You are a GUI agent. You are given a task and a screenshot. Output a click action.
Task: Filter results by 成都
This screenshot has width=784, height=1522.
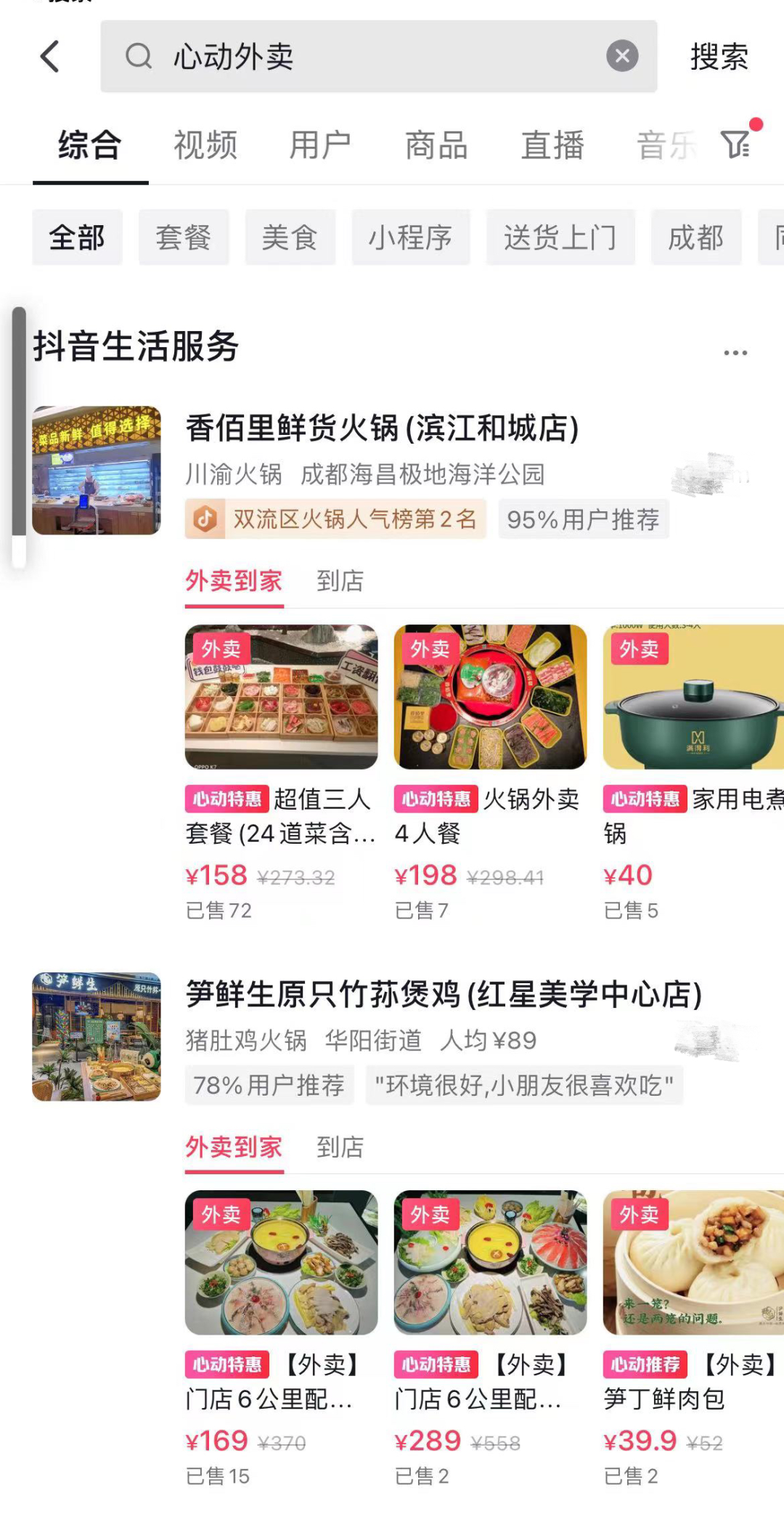click(x=696, y=237)
